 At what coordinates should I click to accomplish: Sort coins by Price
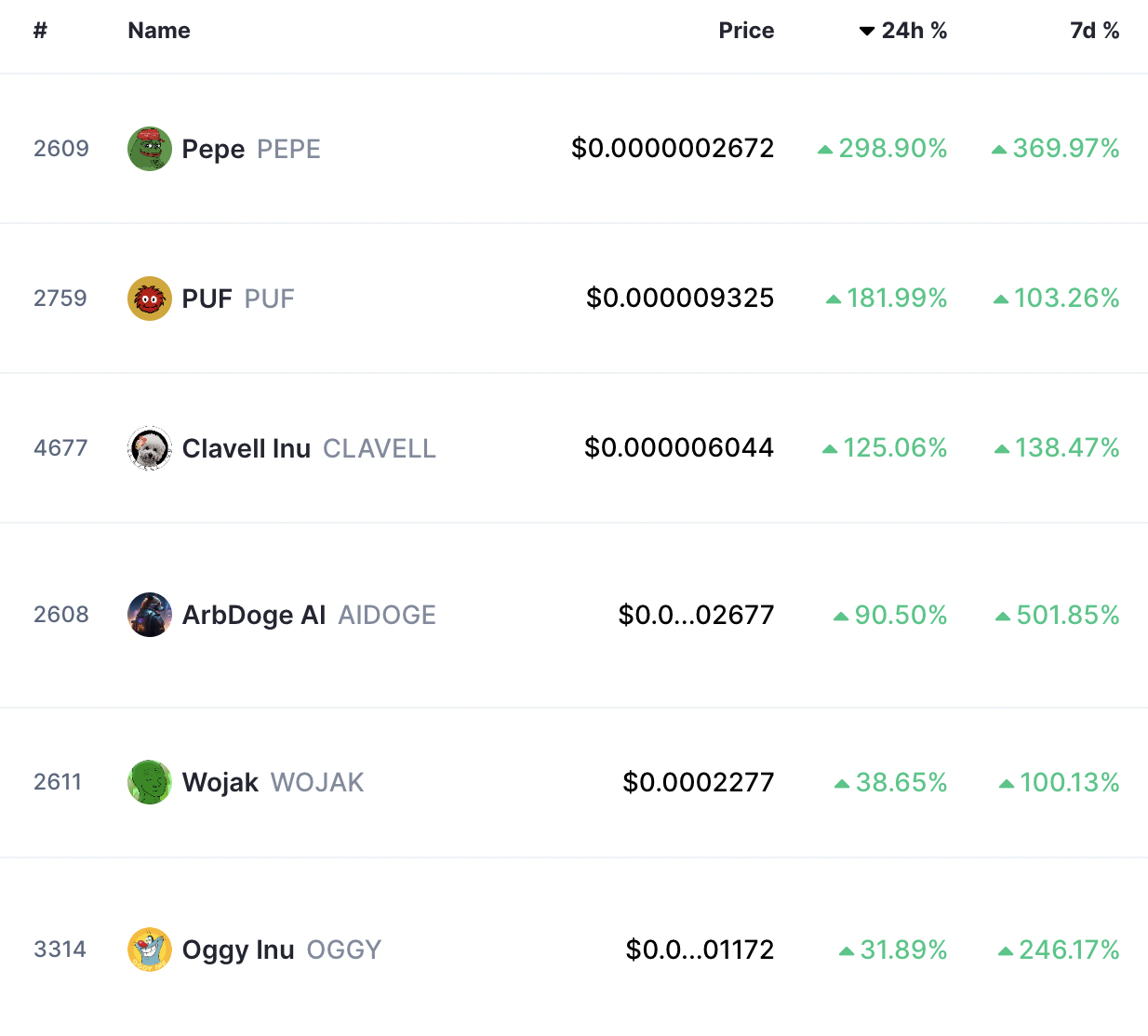pyautogui.click(x=746, y=31)
